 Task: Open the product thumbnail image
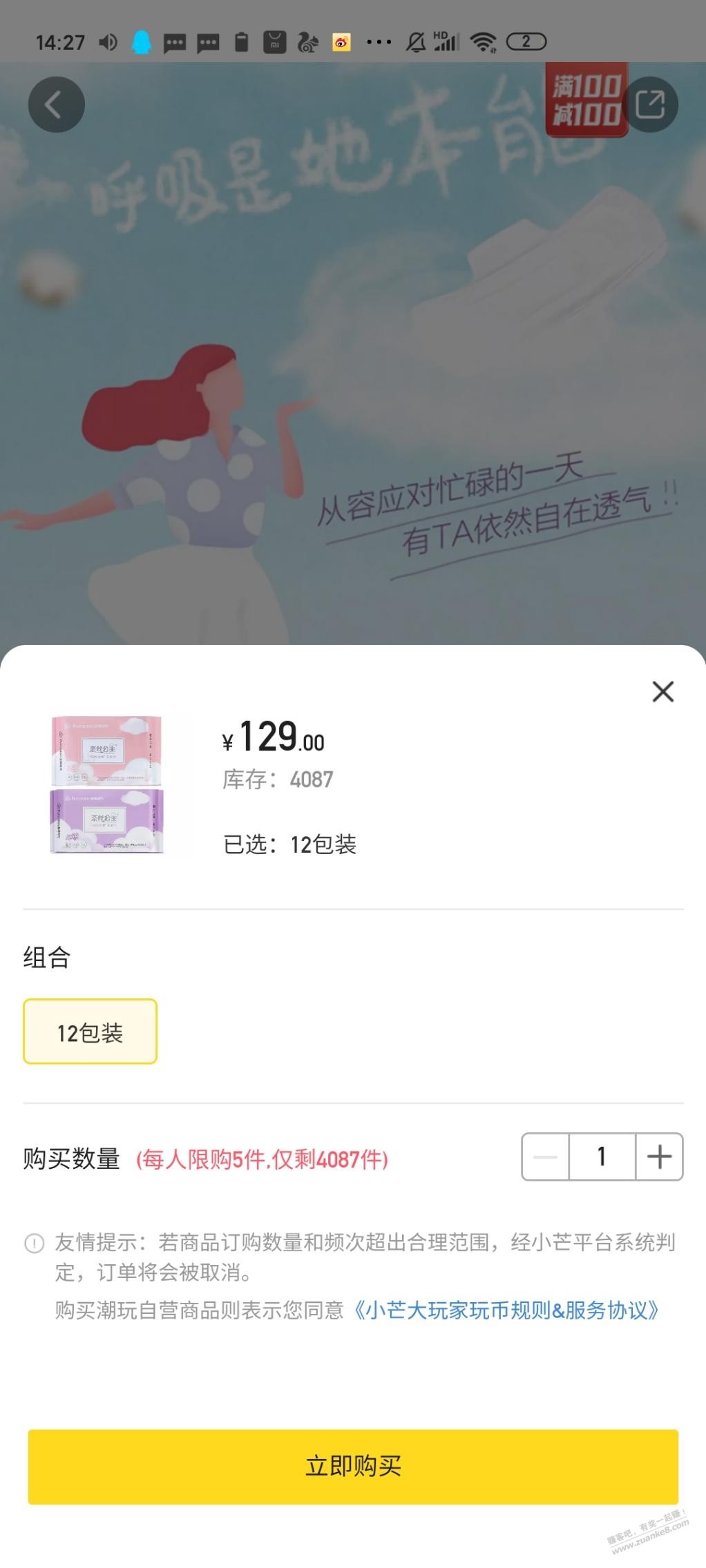[x=107, y=784]
